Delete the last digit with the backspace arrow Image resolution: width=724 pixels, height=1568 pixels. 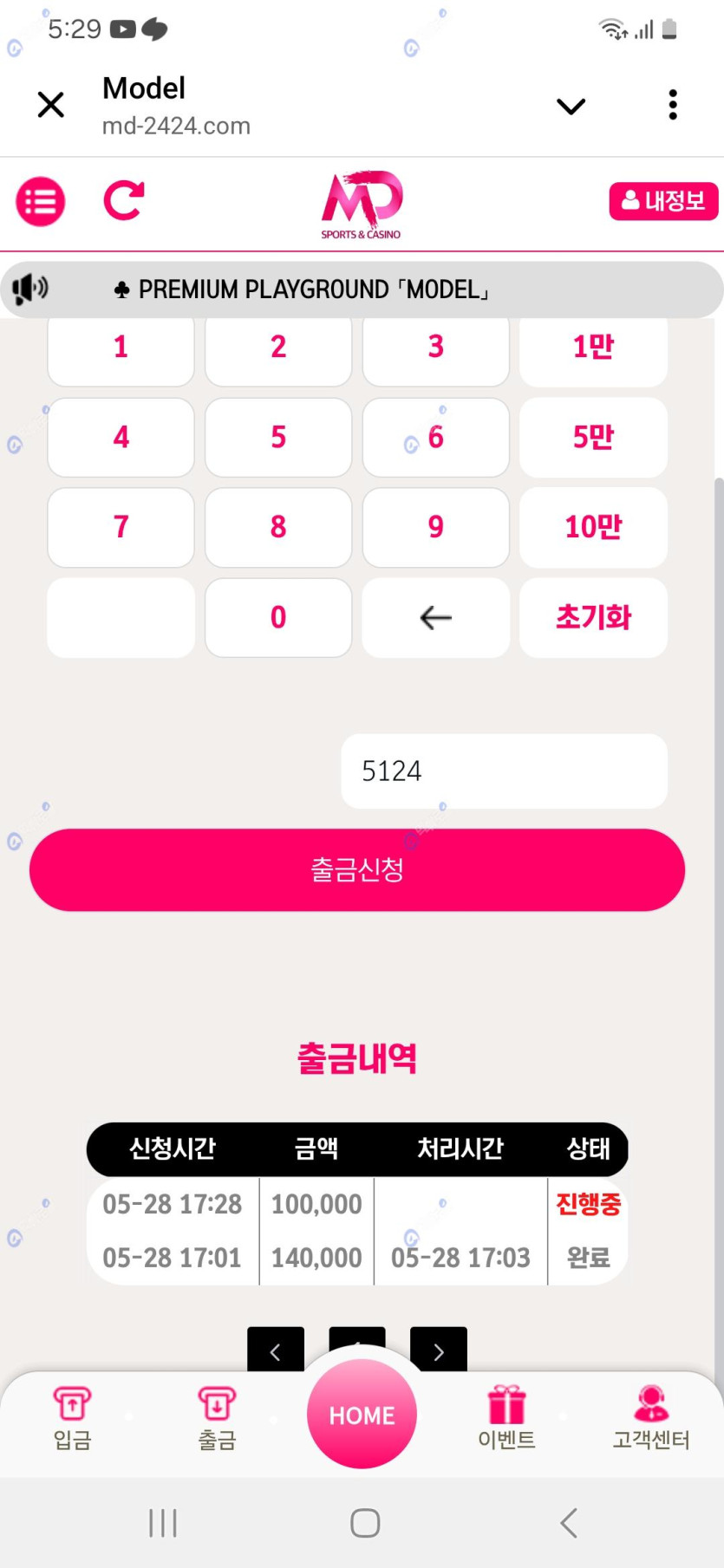[x=435, y=617]
